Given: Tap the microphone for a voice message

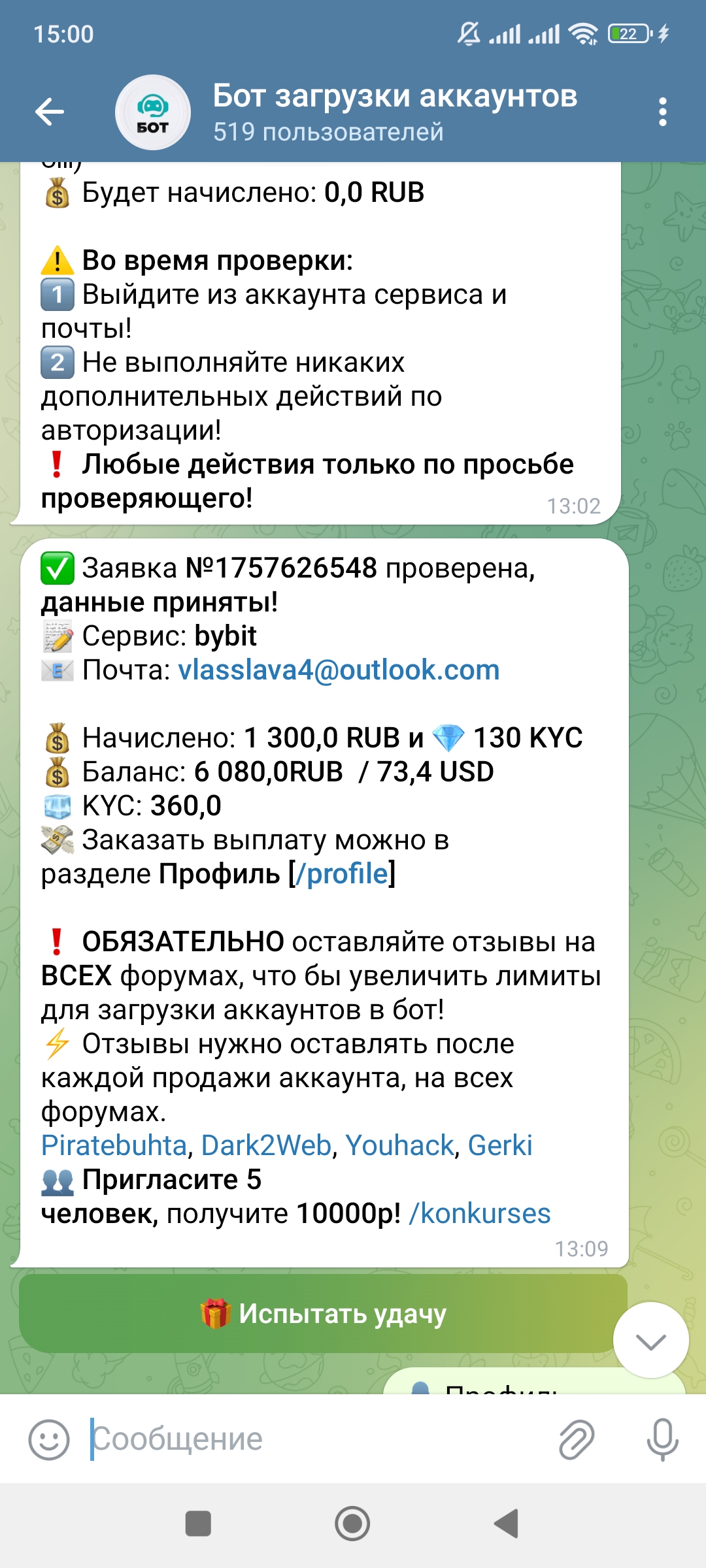Looking at the screenshot, I should click(x=662, y=1439).
